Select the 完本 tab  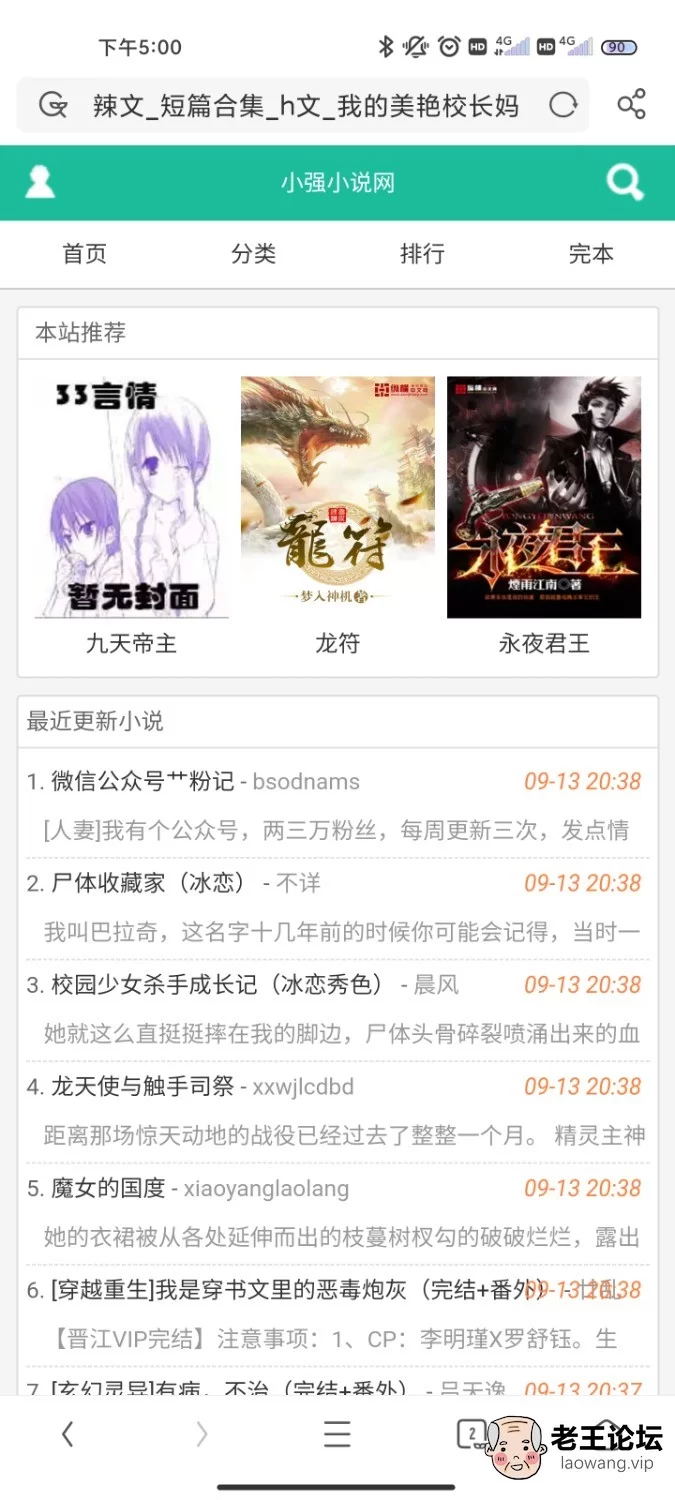coord(591,254)
